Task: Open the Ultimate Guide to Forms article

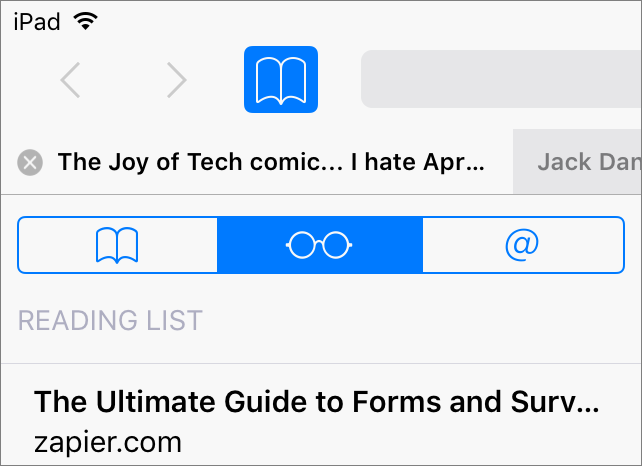Action: (316, 420)
